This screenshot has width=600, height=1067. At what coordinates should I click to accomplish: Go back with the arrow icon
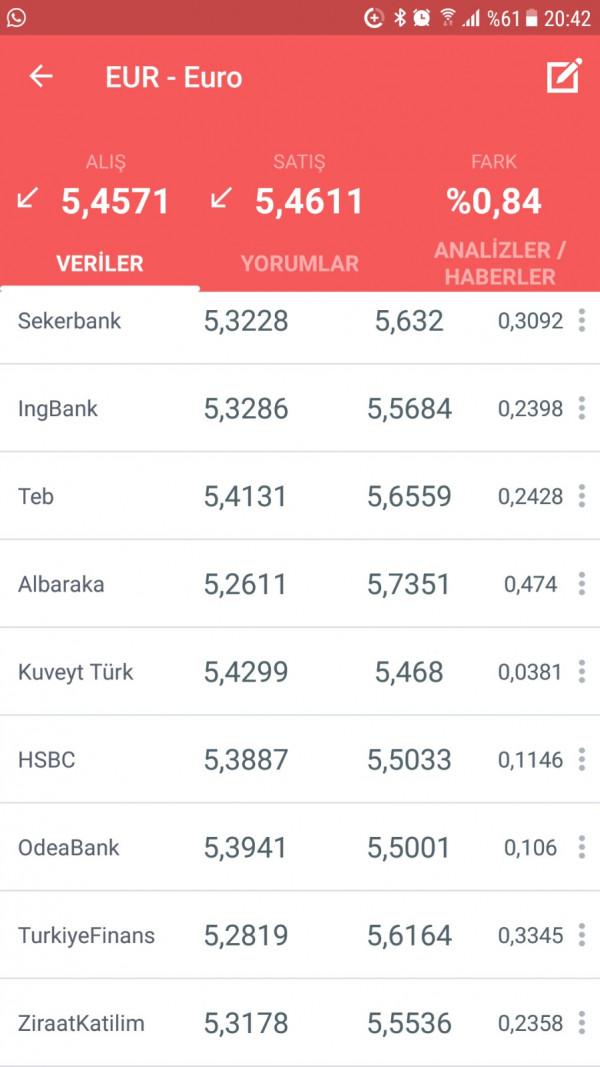coord(41,76)
